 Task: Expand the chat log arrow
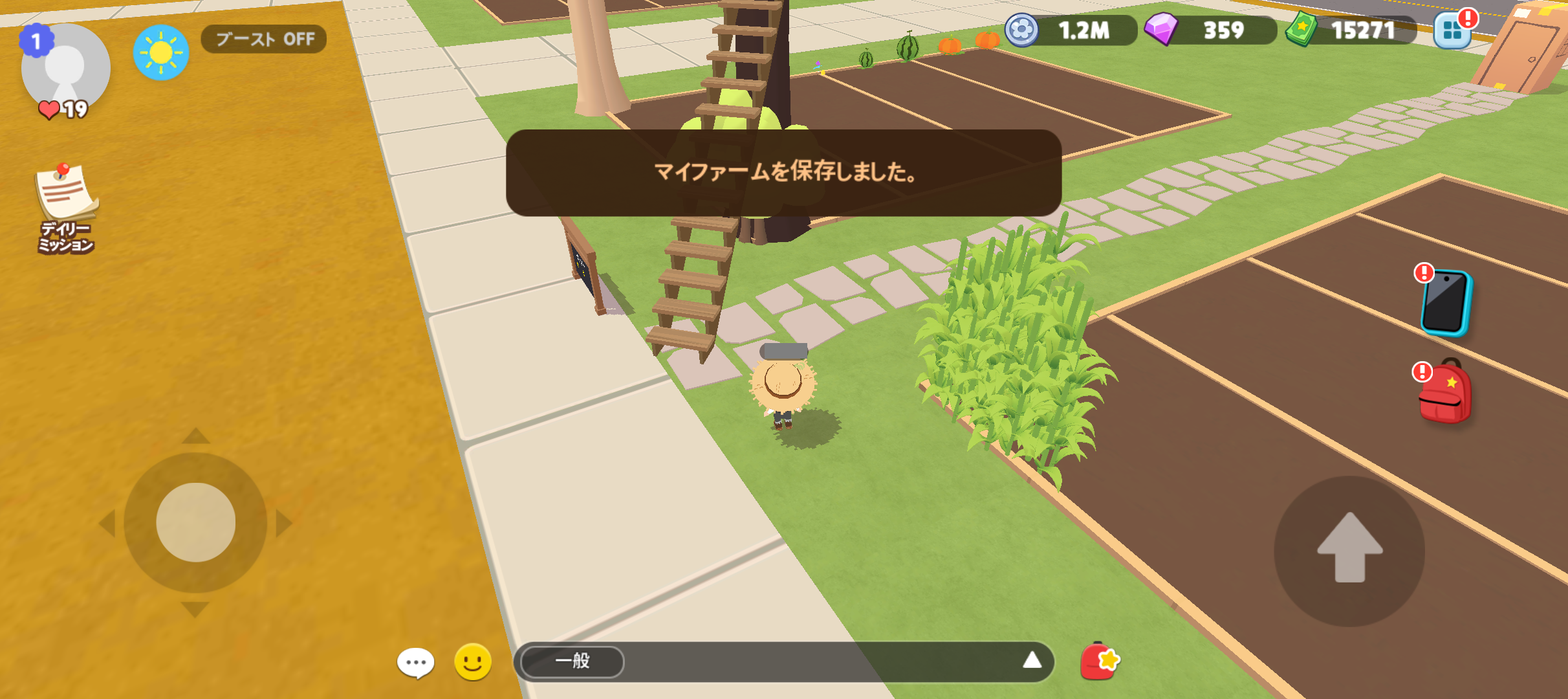[1032, 661]
